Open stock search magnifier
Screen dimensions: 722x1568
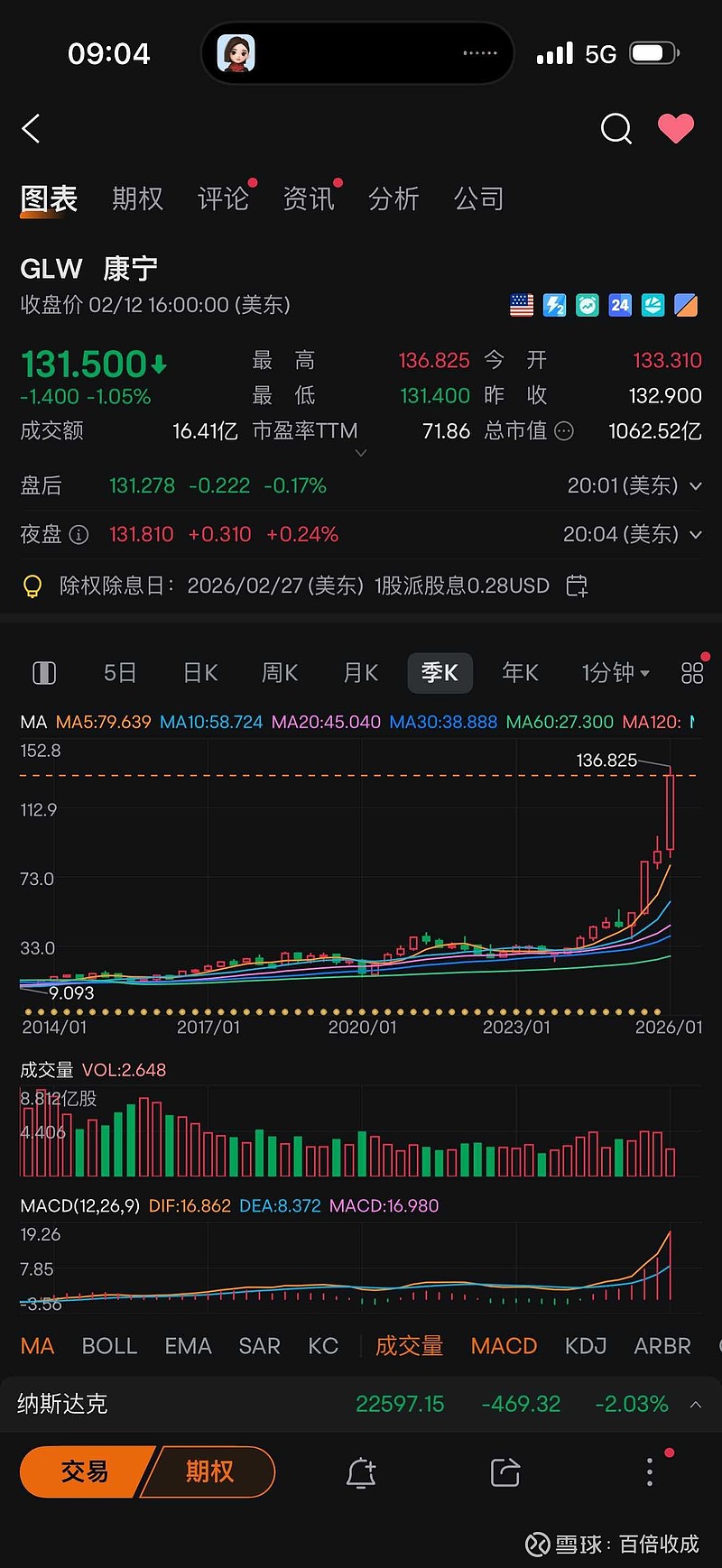coord(616,129)
